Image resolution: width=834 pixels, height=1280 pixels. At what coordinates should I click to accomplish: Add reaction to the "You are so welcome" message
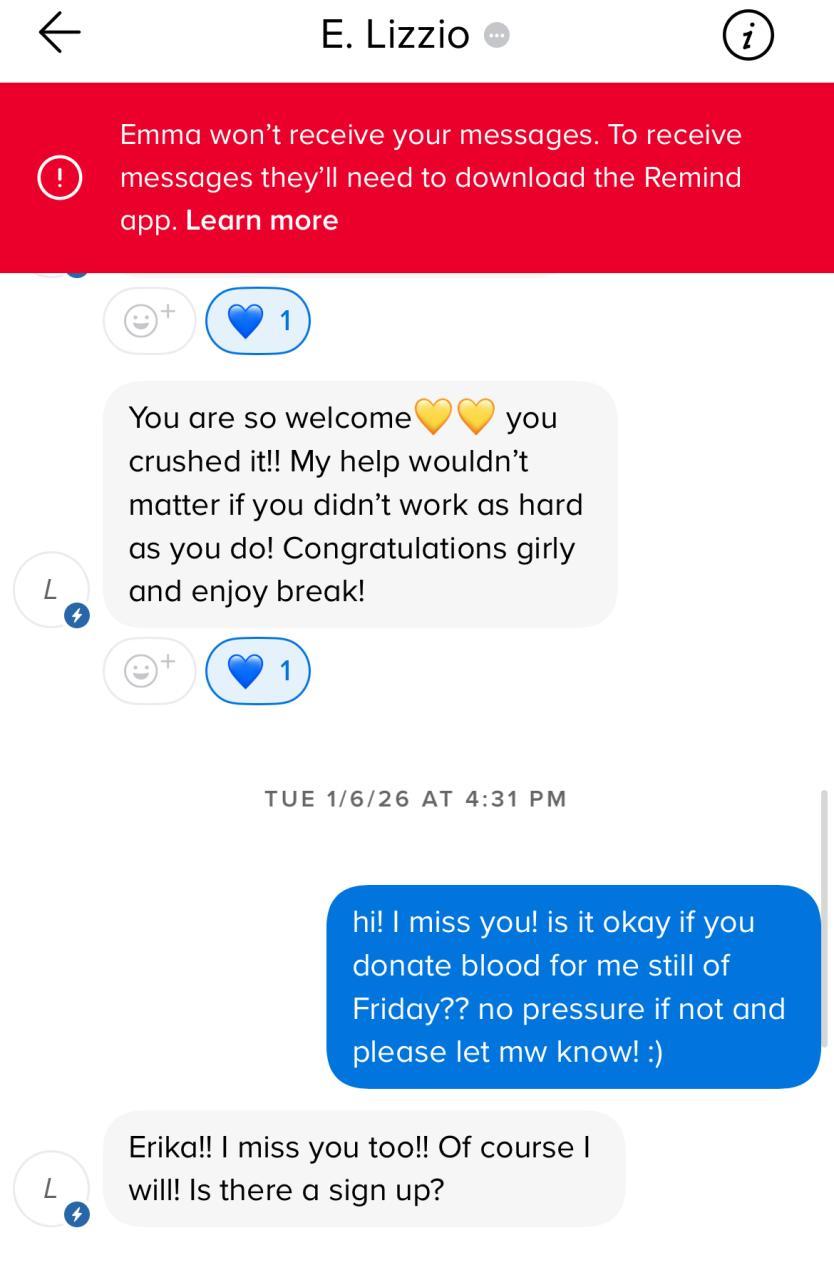pyautogui.click(x=149, y=671)
